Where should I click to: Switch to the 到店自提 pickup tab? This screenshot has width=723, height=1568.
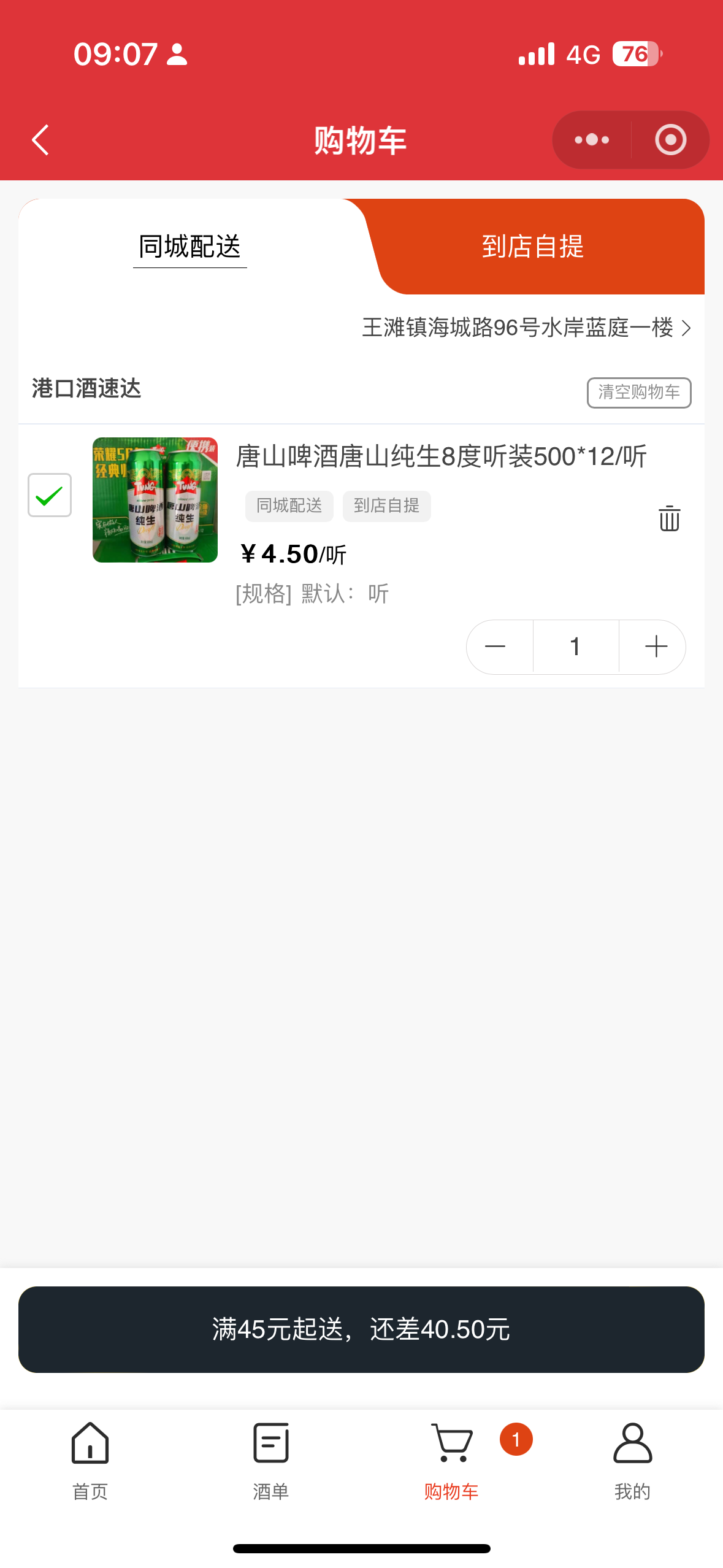[x=532, y=247]
